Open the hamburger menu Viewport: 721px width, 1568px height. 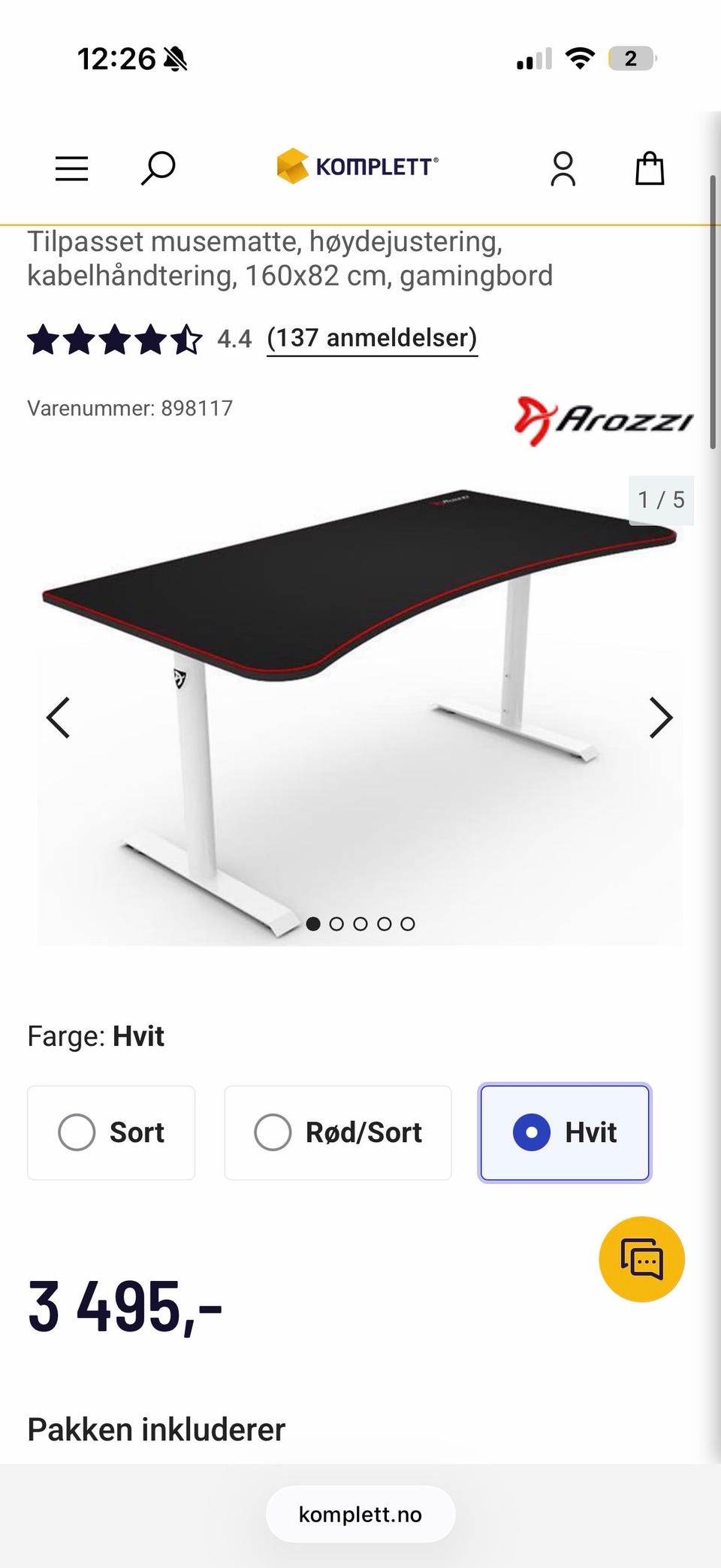pyautogui.click(x=72, y=168)
